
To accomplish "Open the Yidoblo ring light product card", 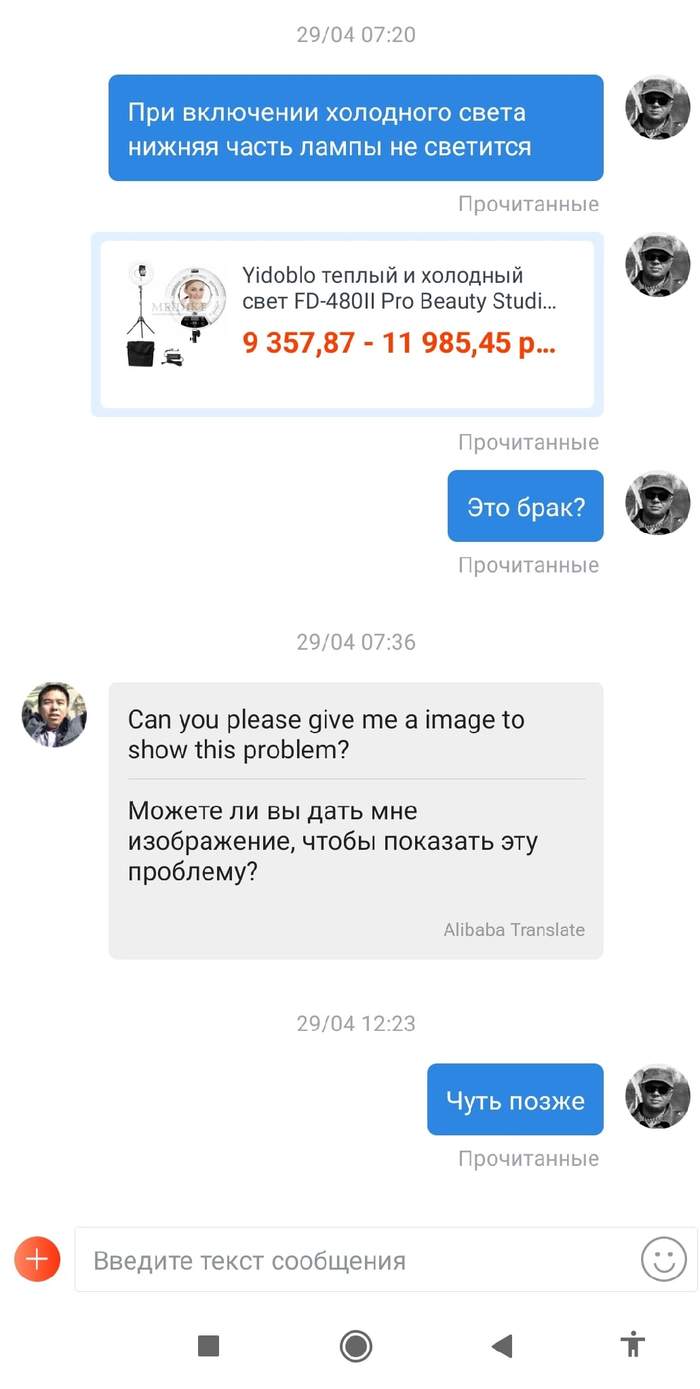I will (347, 324).
